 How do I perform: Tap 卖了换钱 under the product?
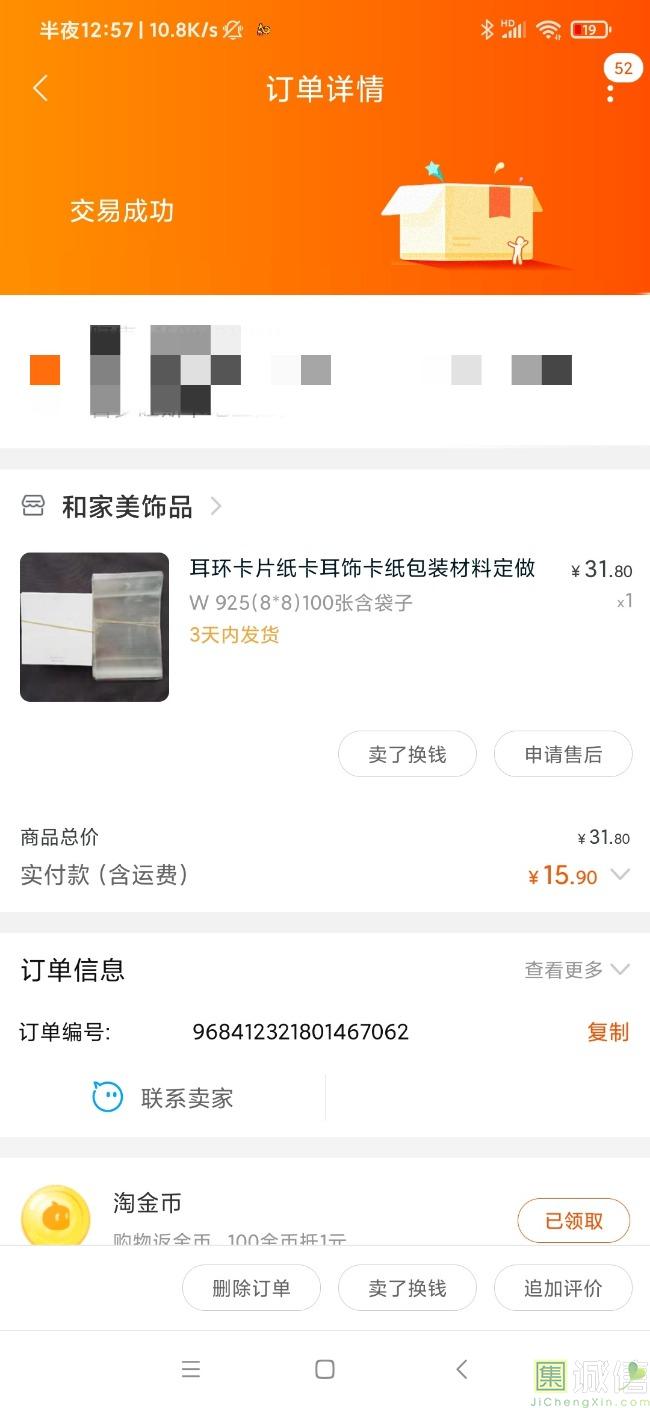click(x=407, y=754)
